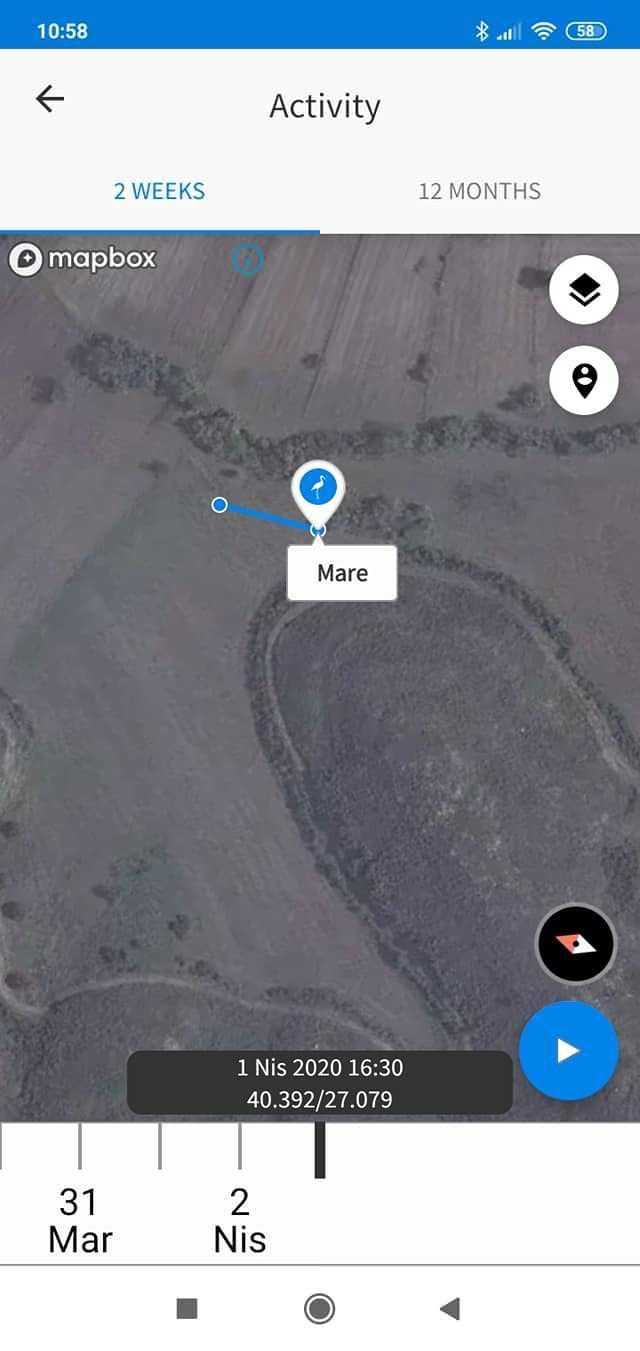Select the 2 WEEKS tab
Image resolution: width=640 pixels, height=1351 pixels.
[x=159, y=191]
